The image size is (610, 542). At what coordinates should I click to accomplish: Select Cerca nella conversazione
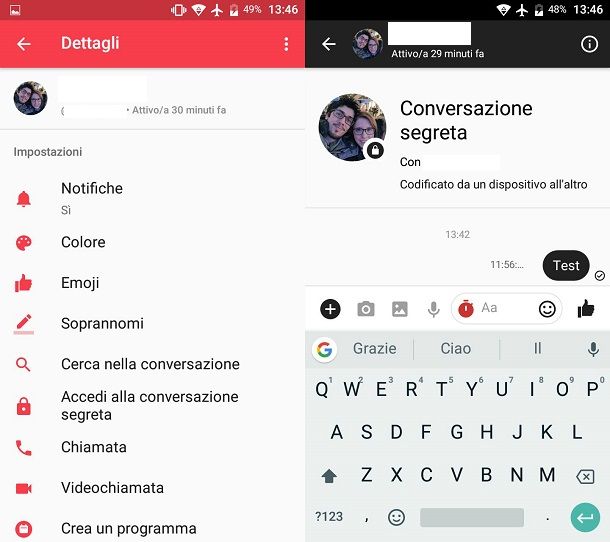pyautogui.click(x=150, y=364)
